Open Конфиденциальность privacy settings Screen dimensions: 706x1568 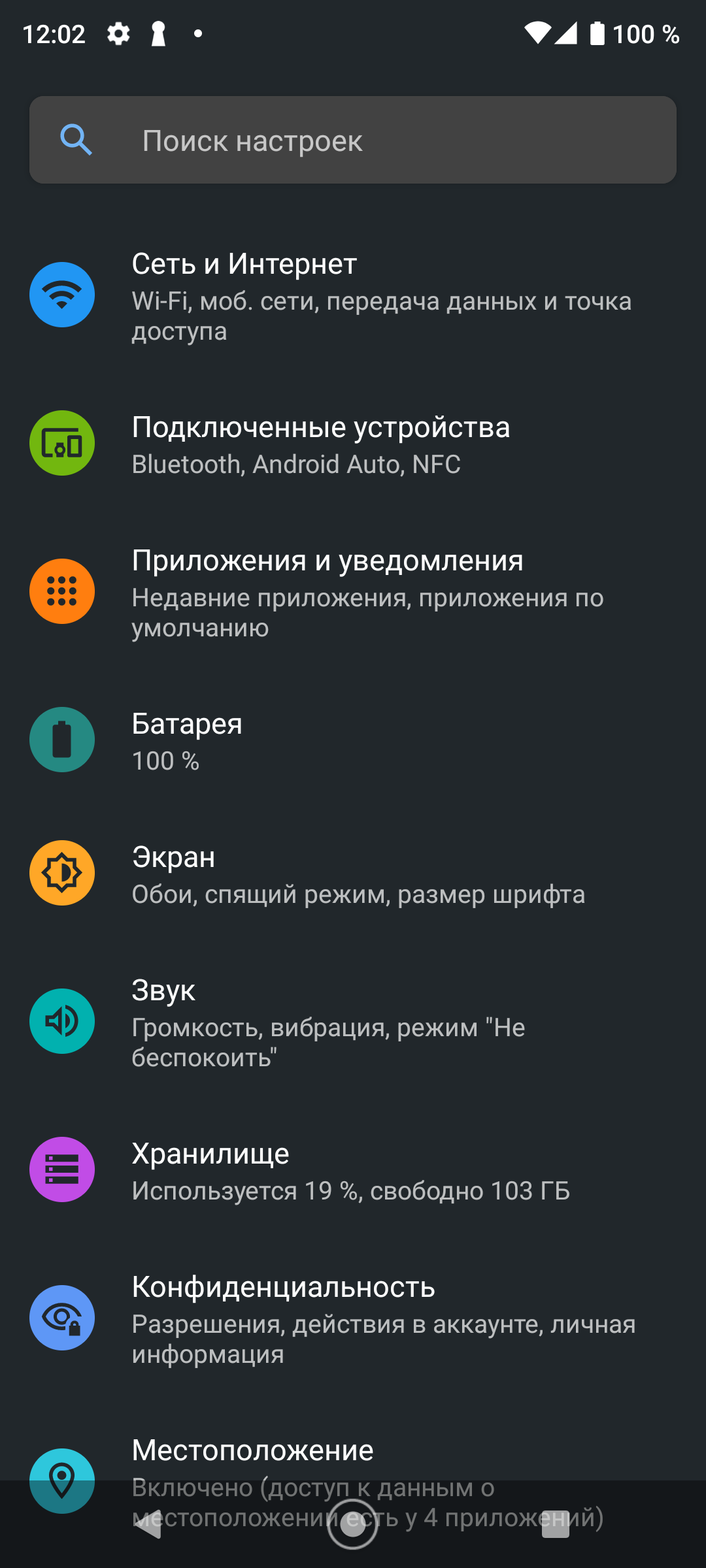coord(353,1318)
